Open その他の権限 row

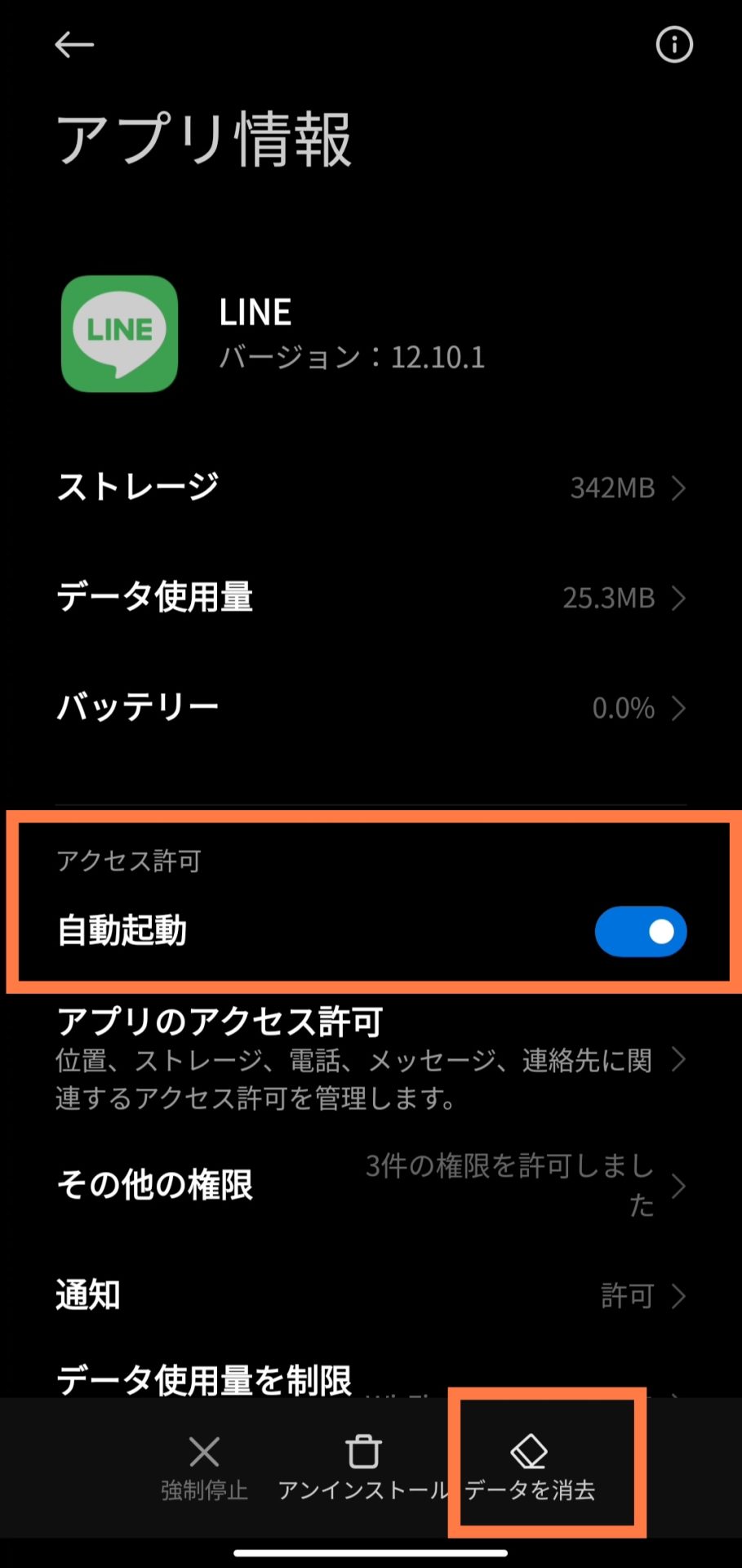[x=371, y=1185]
